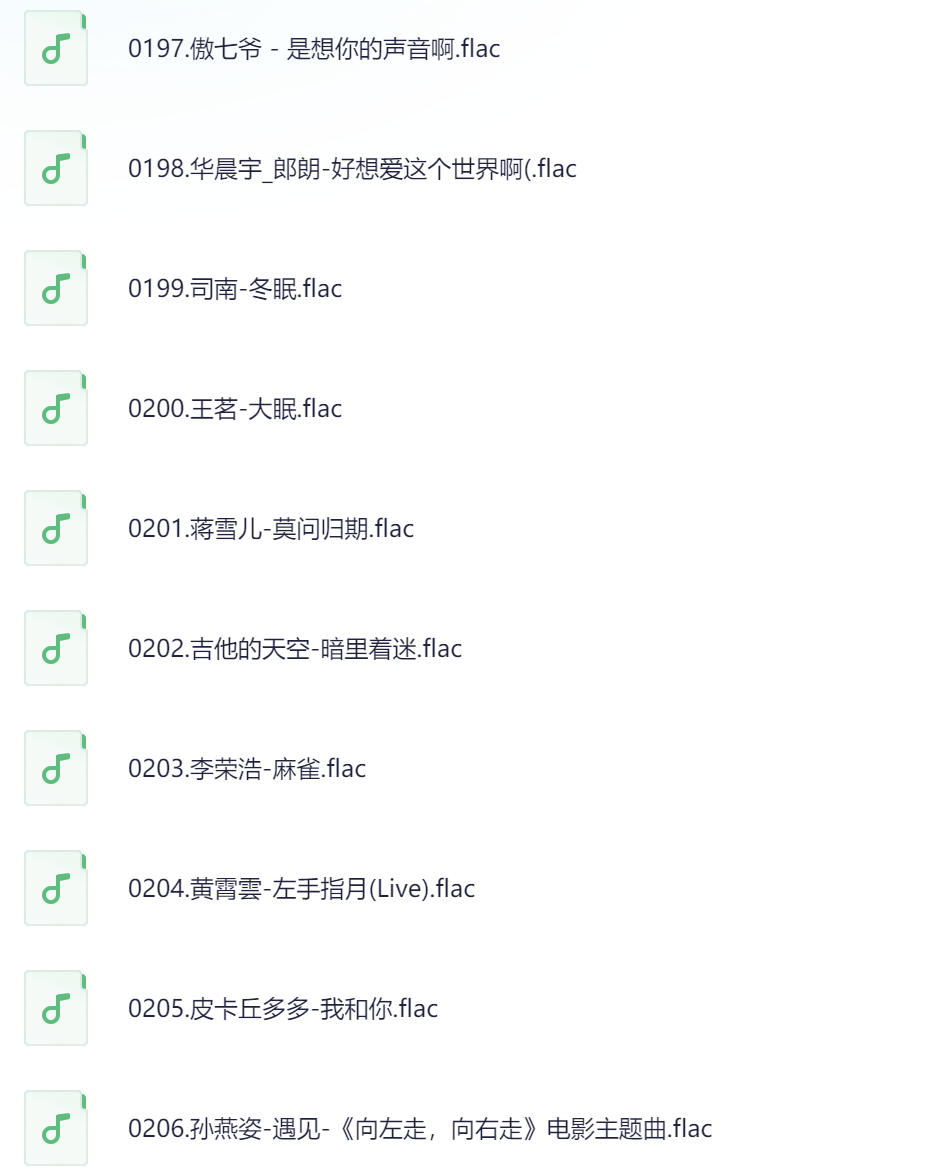Select the 0198 华晨宇_郎朗 好想爱这个世界啊 file
Image resolution: width=930 pixels, height=1174 pixels.
point(352,169)
